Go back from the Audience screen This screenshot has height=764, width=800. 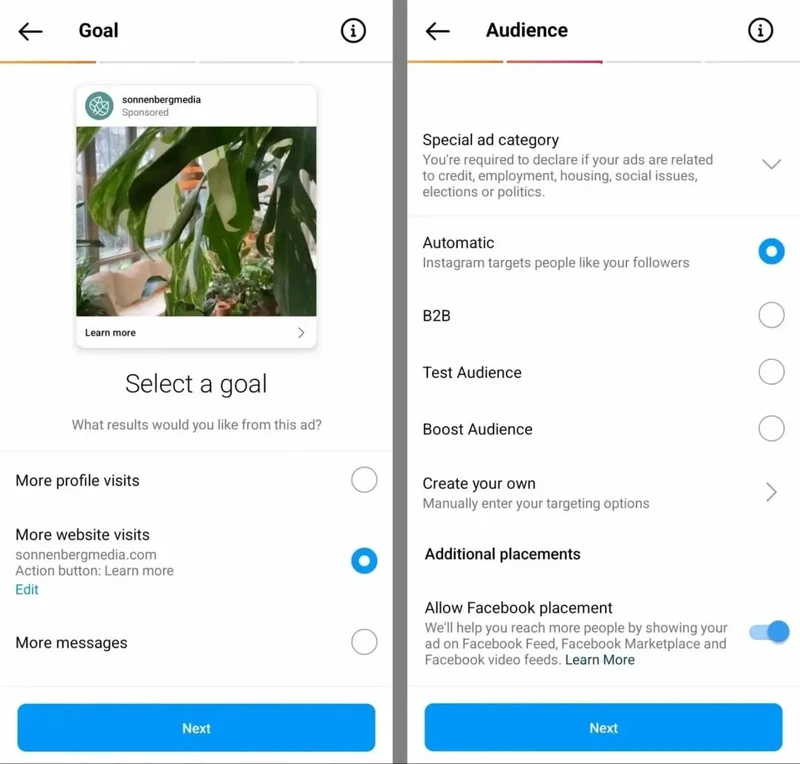tap(438, 31)
